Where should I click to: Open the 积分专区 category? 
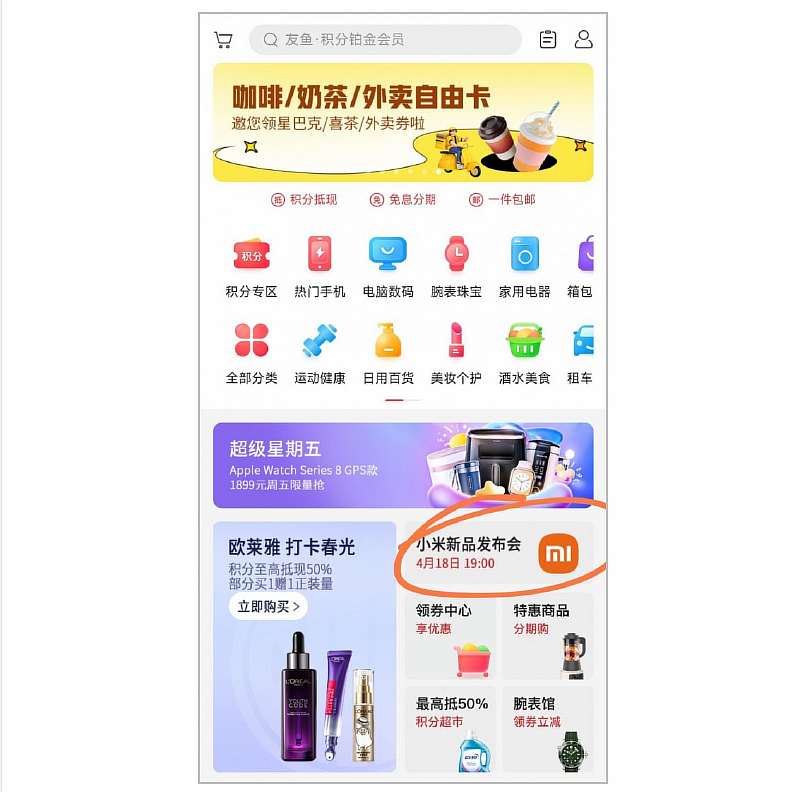click(x=251, y=267)
